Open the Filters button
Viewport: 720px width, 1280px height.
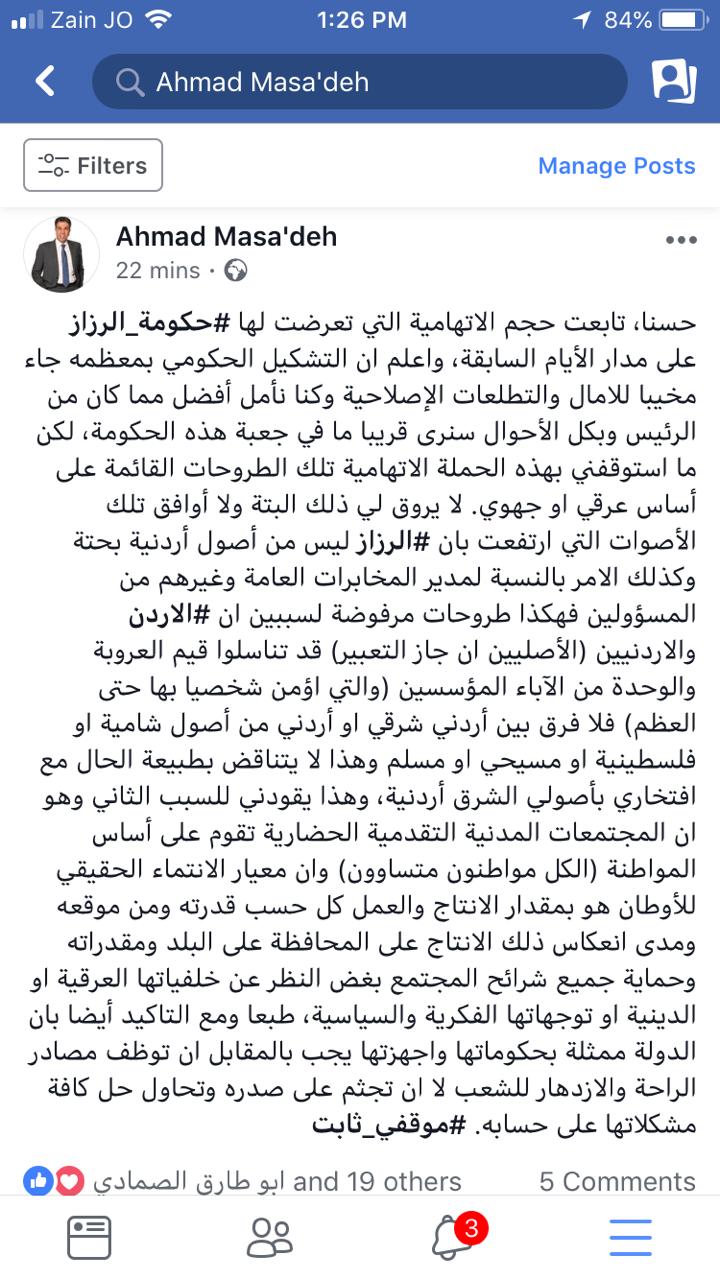click(x=93, y=166)
